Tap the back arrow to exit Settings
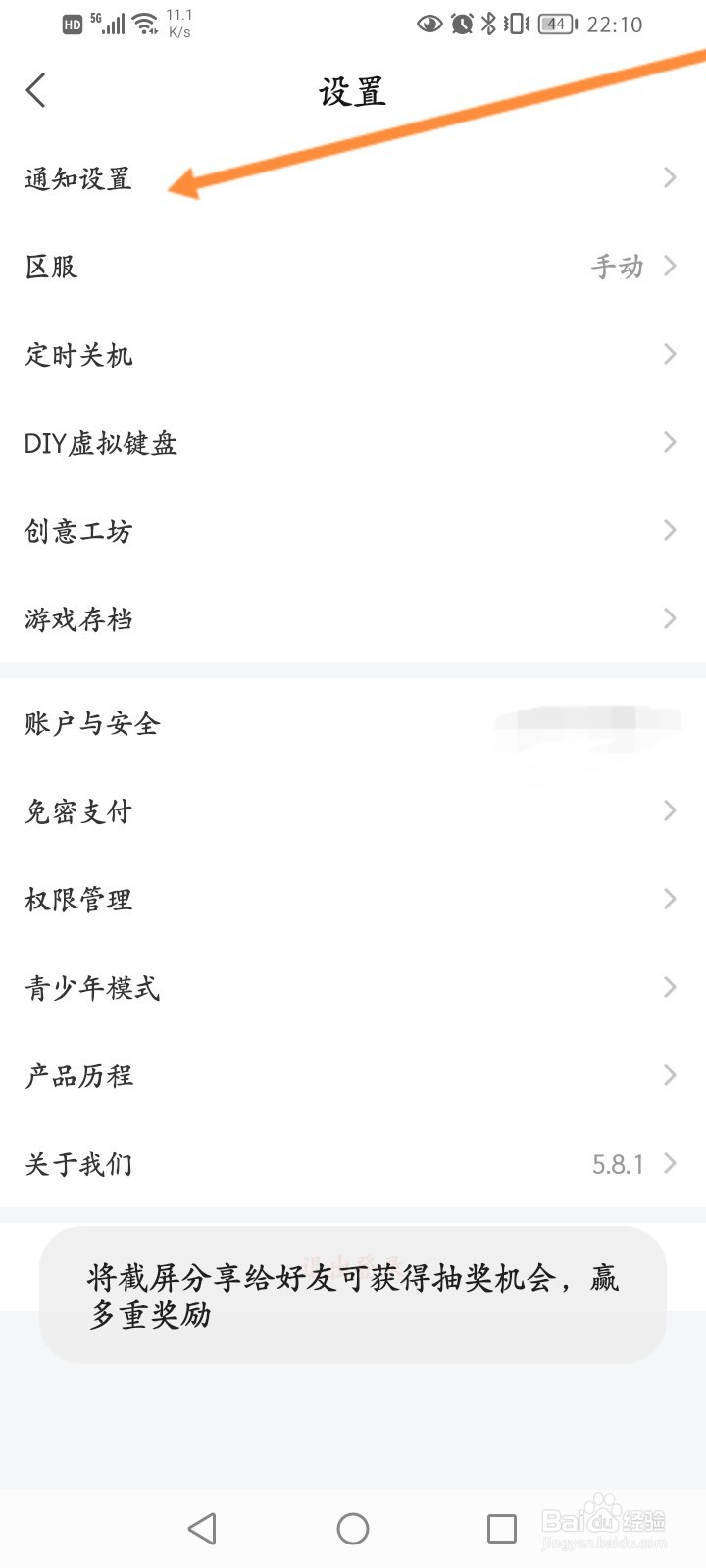Screen dimensions: 706x1568 pyautogui.click(x=35, y=90)
